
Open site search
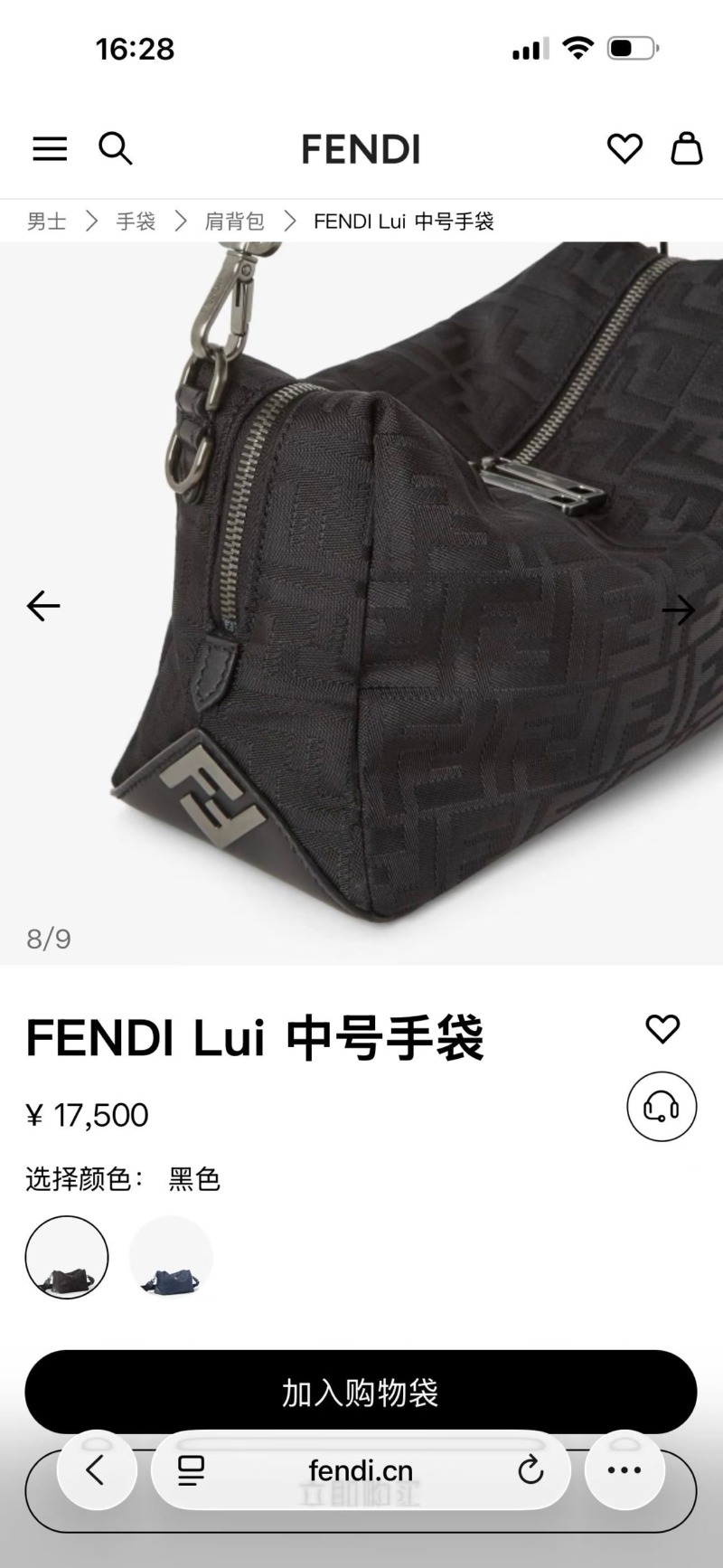coord(115,149)
